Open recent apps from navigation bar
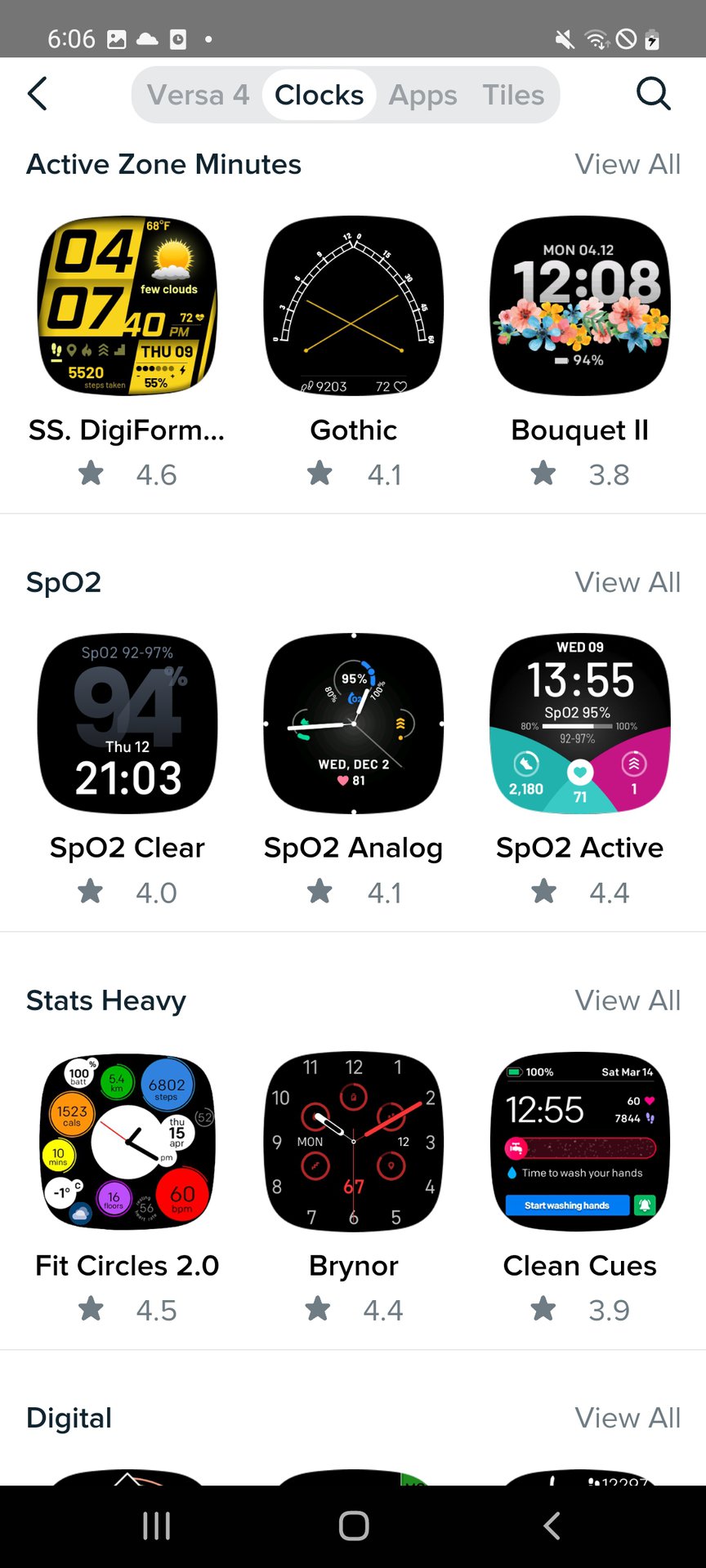Image resolution: width=706 pixels, height=1568 pixels. click(156, 1526)
